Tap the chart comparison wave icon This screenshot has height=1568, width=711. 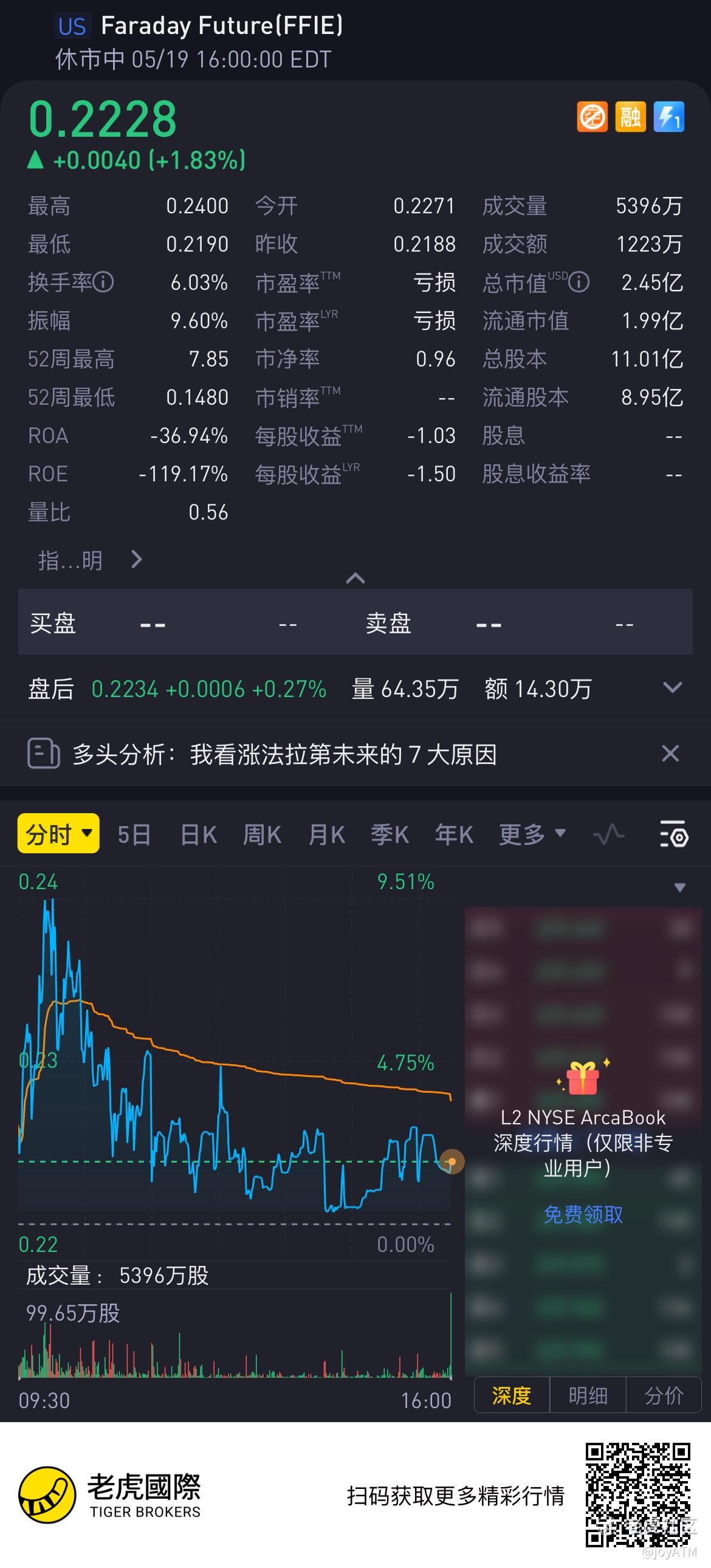click(x=609, y=834)
